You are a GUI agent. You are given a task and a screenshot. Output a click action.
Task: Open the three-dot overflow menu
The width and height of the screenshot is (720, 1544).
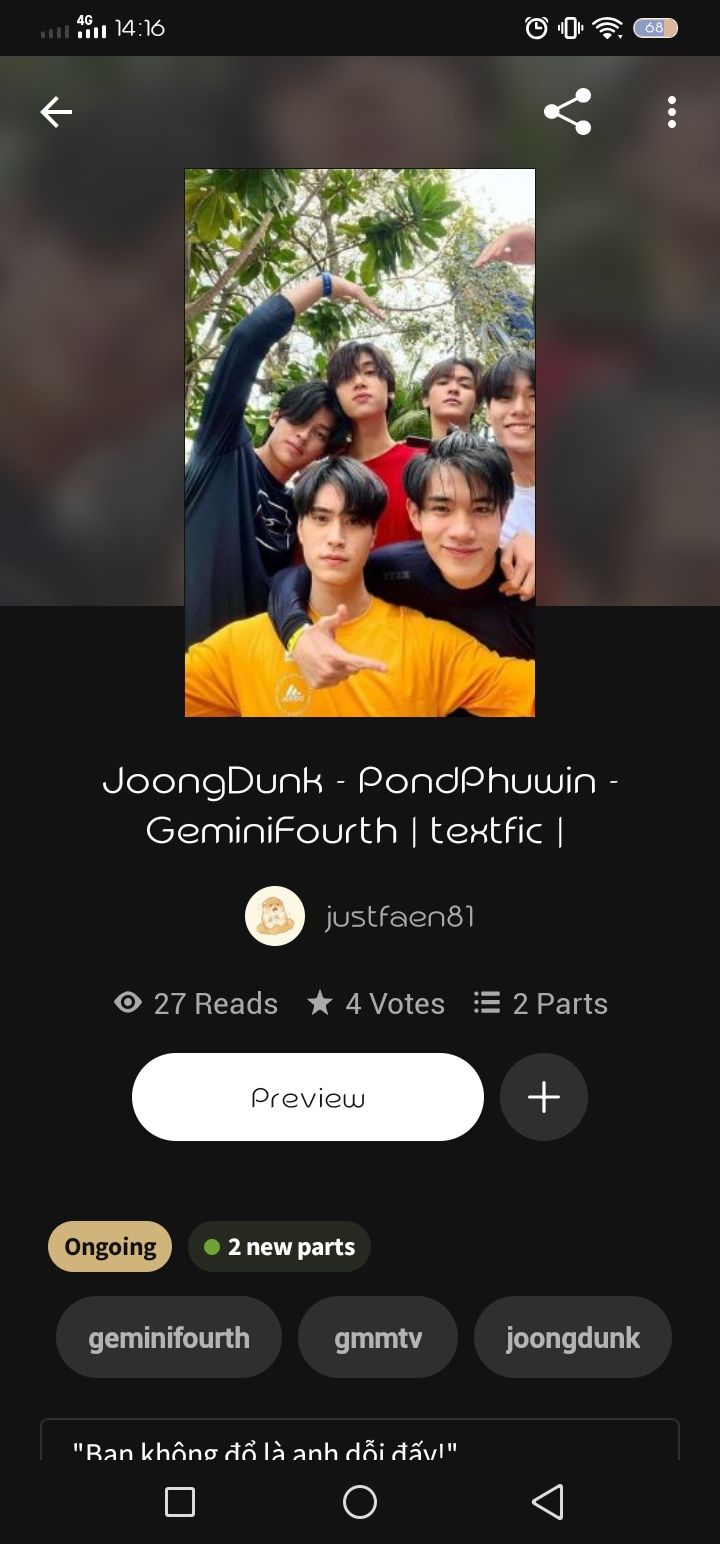(672, 112)
